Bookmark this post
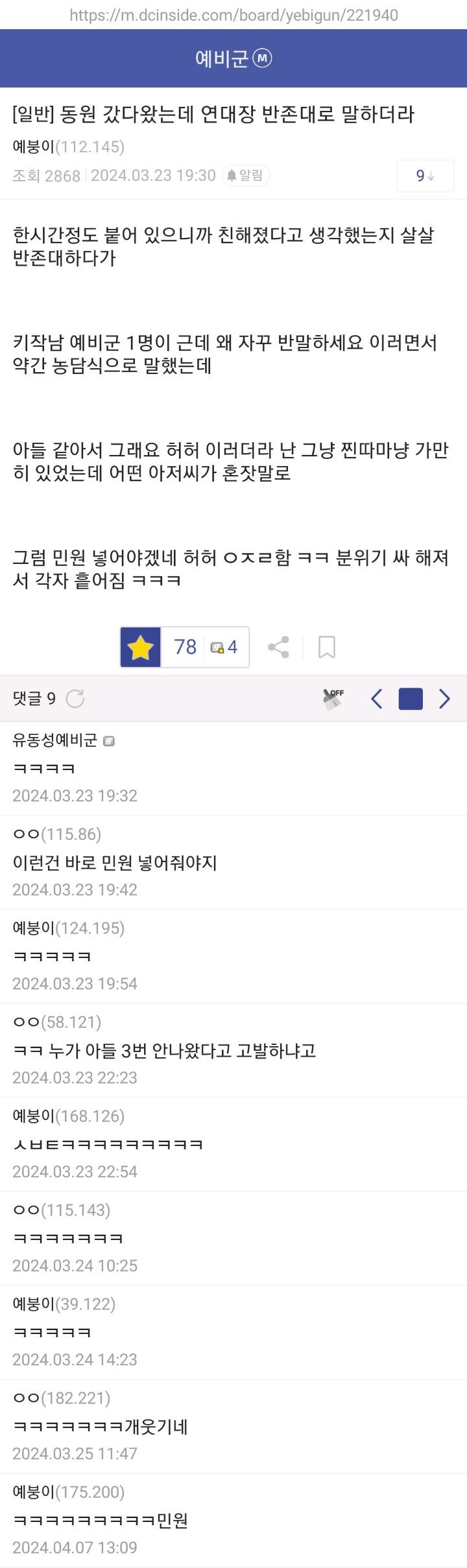 (327, 647)
